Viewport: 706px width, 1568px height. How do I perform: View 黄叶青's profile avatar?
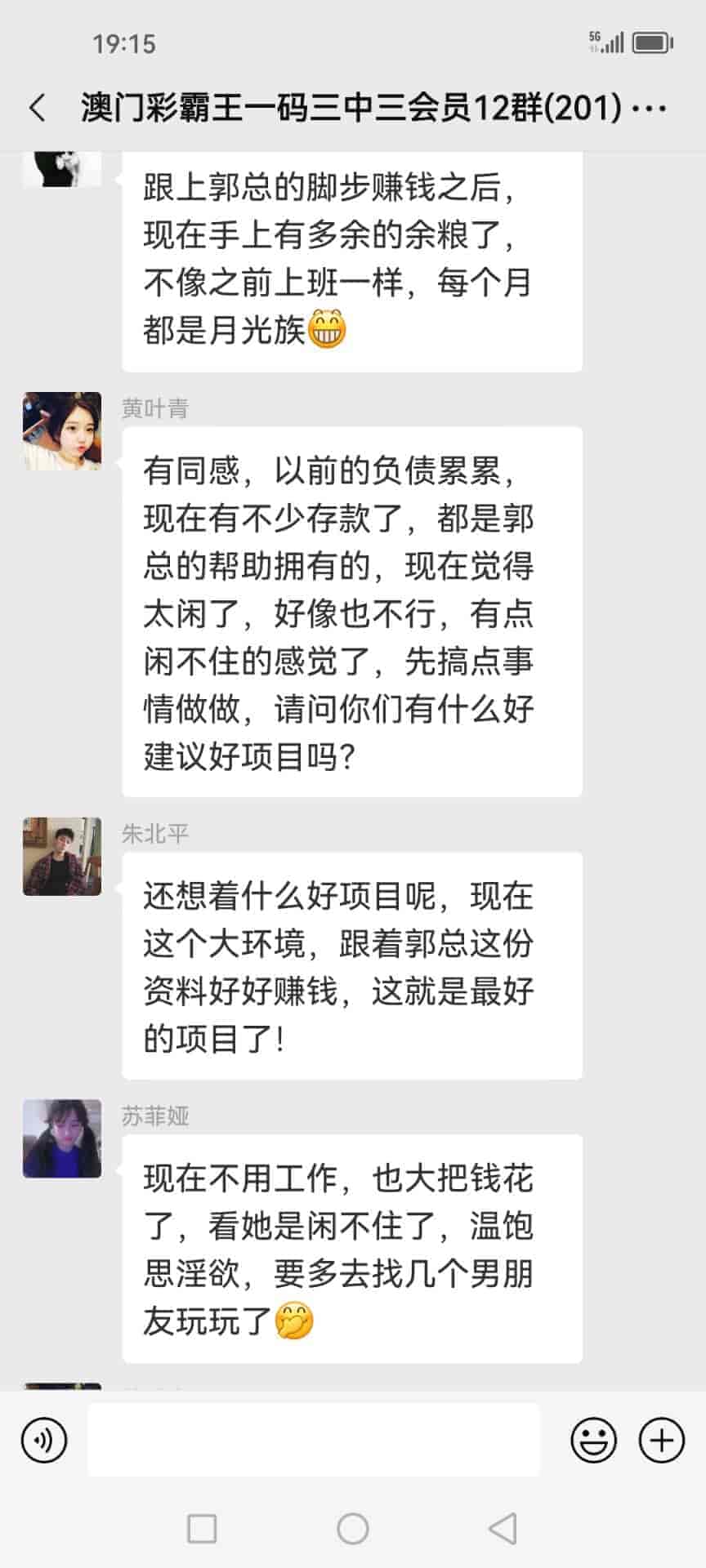pos(62,431)
